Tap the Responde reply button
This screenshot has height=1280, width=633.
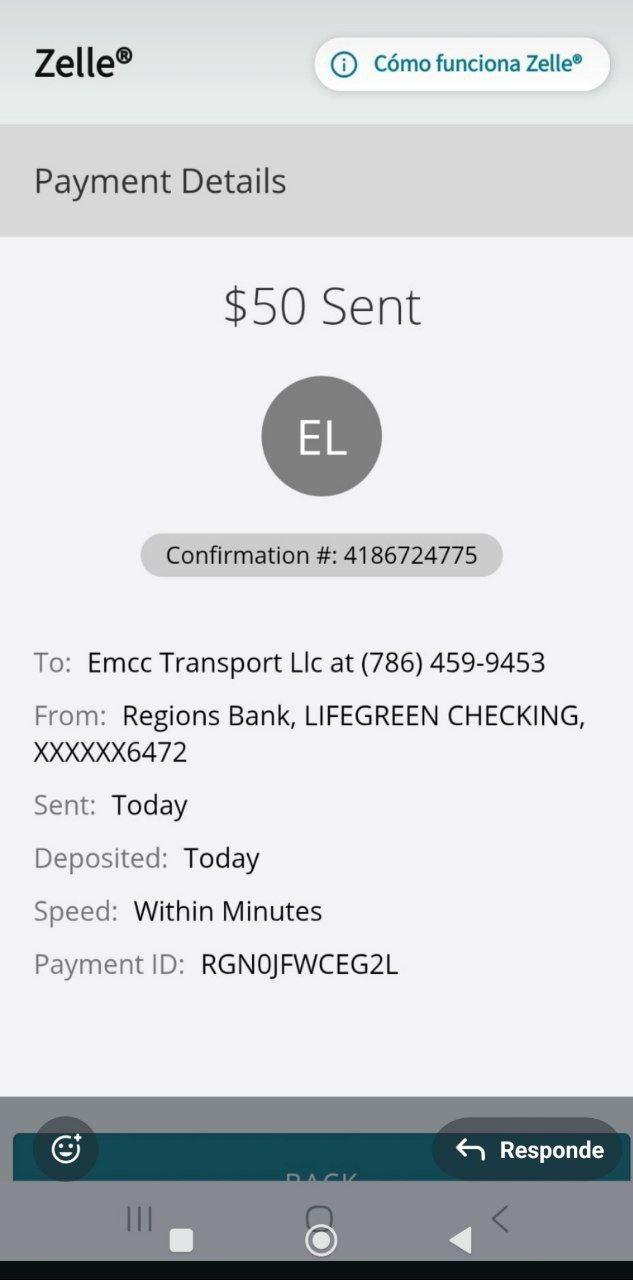[x=528, y=1150]
